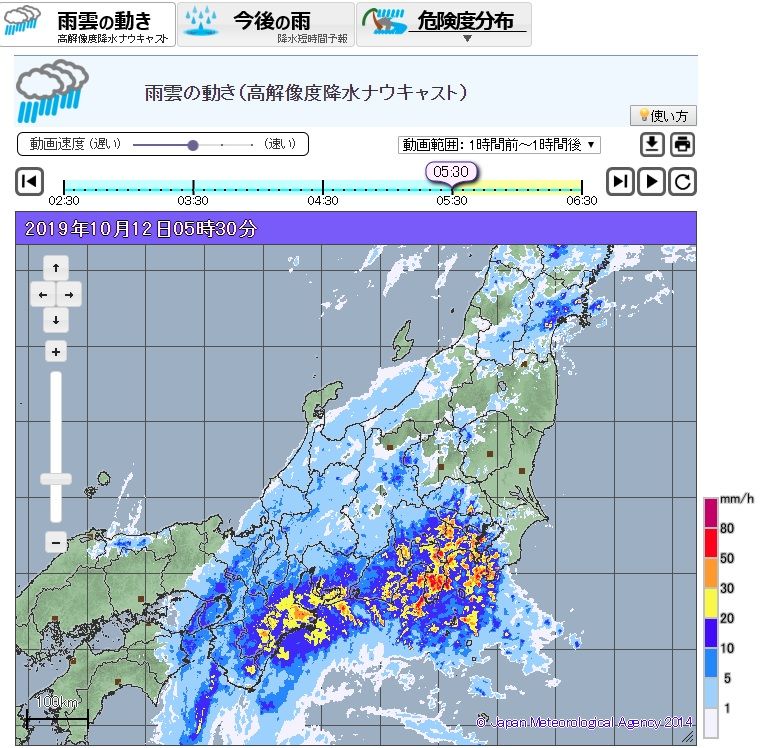Tap the map zoom slider handle

tap(56, 479)
